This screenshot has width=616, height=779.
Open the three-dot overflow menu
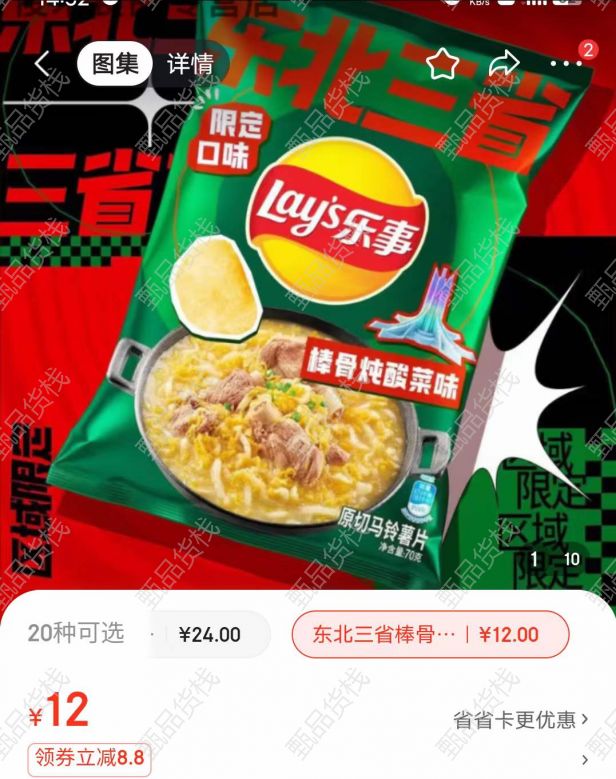(x=565, y=64)
